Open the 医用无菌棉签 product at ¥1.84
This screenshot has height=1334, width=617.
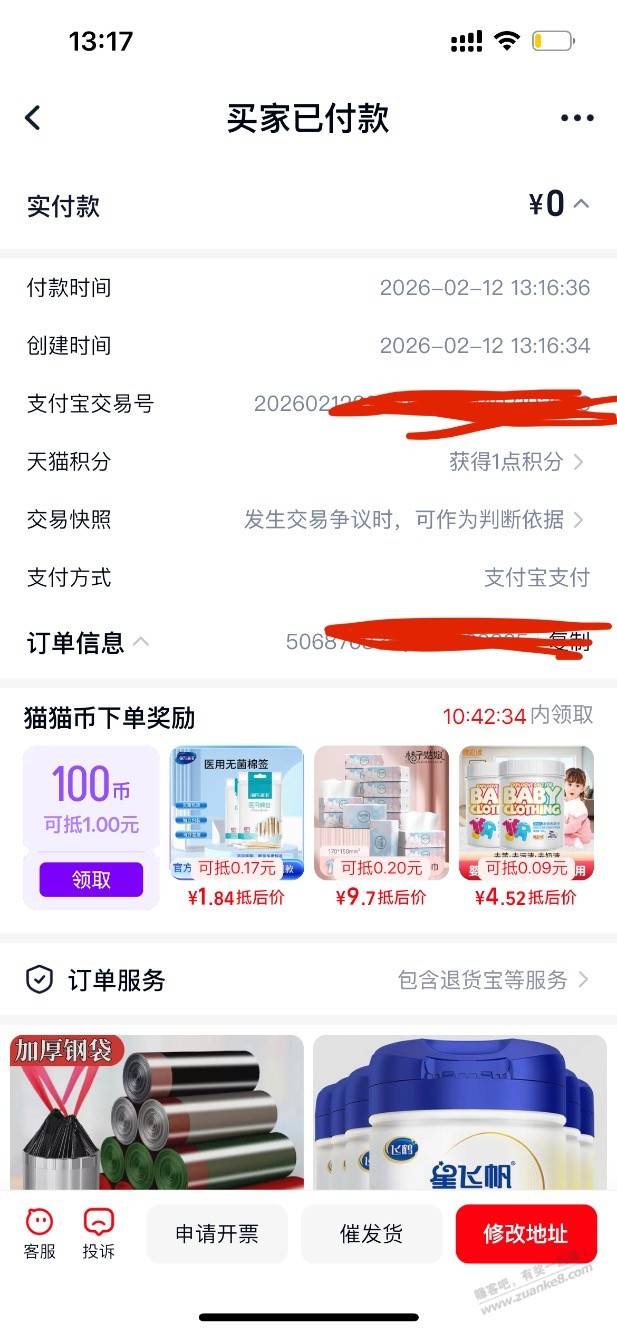pyautogui.click(x=237, y=826)
